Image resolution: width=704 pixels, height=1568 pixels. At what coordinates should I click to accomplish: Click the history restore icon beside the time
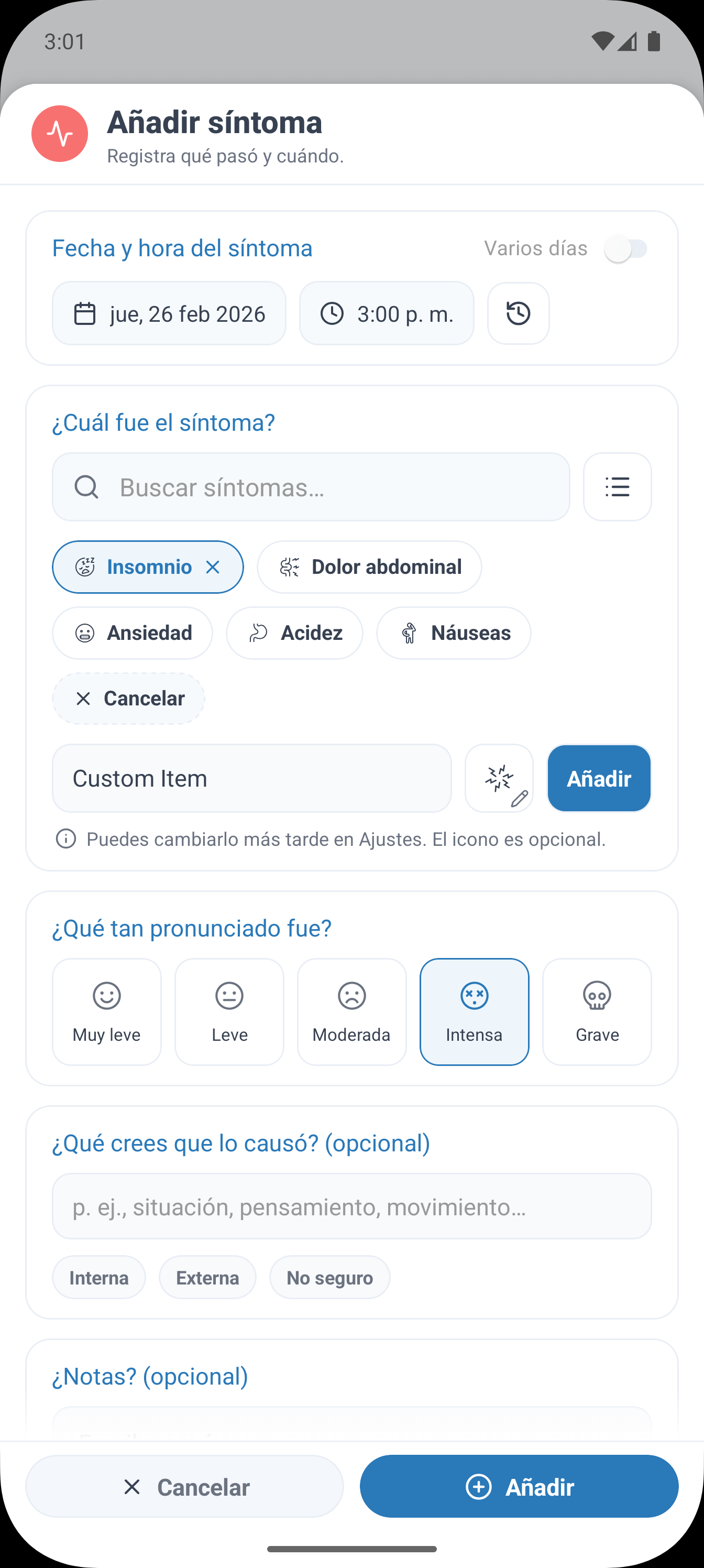coord(518,313)
